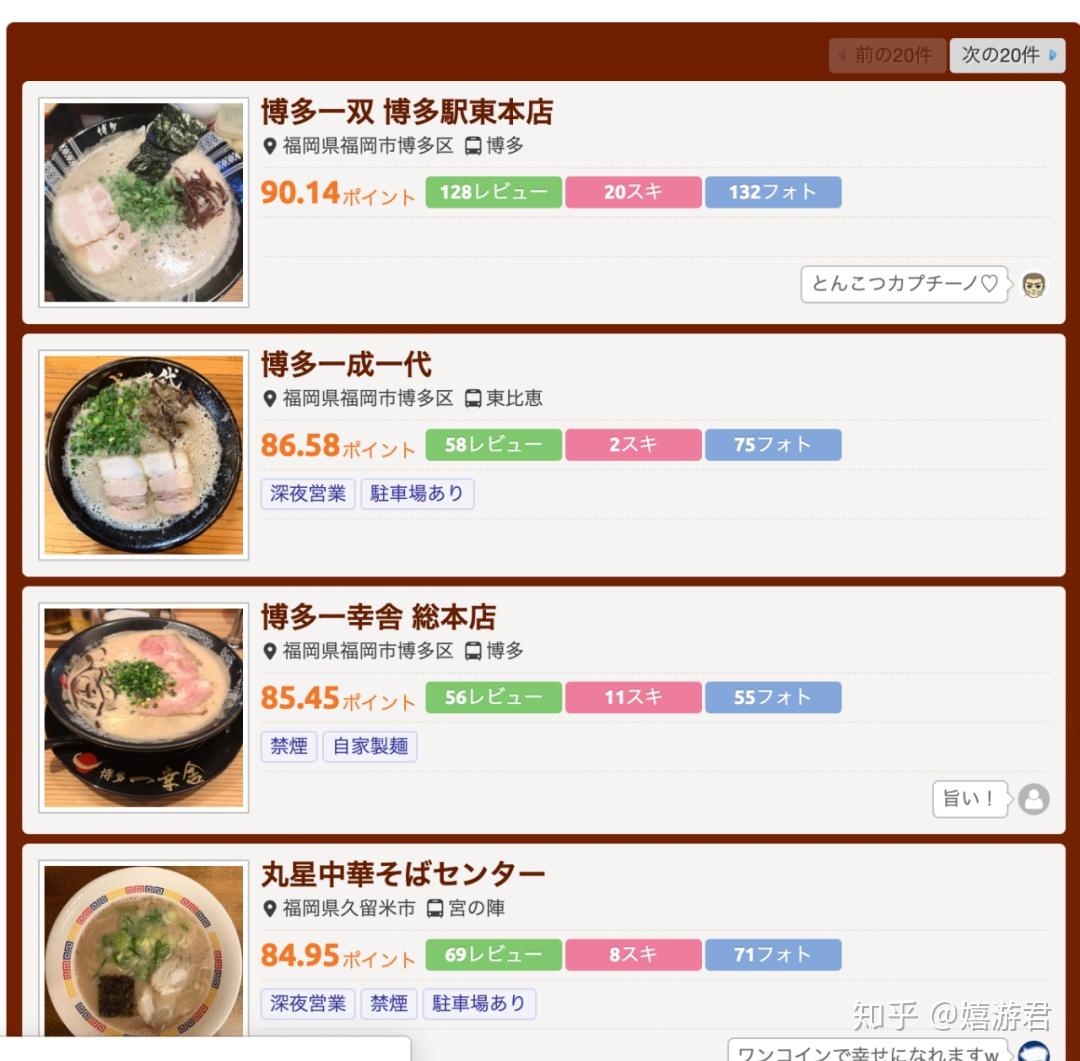Screen dimensions: 1080x1061
Task: Open the 博多一成一代 shop title
Action: pyautogui.click(x=346, y=364)
